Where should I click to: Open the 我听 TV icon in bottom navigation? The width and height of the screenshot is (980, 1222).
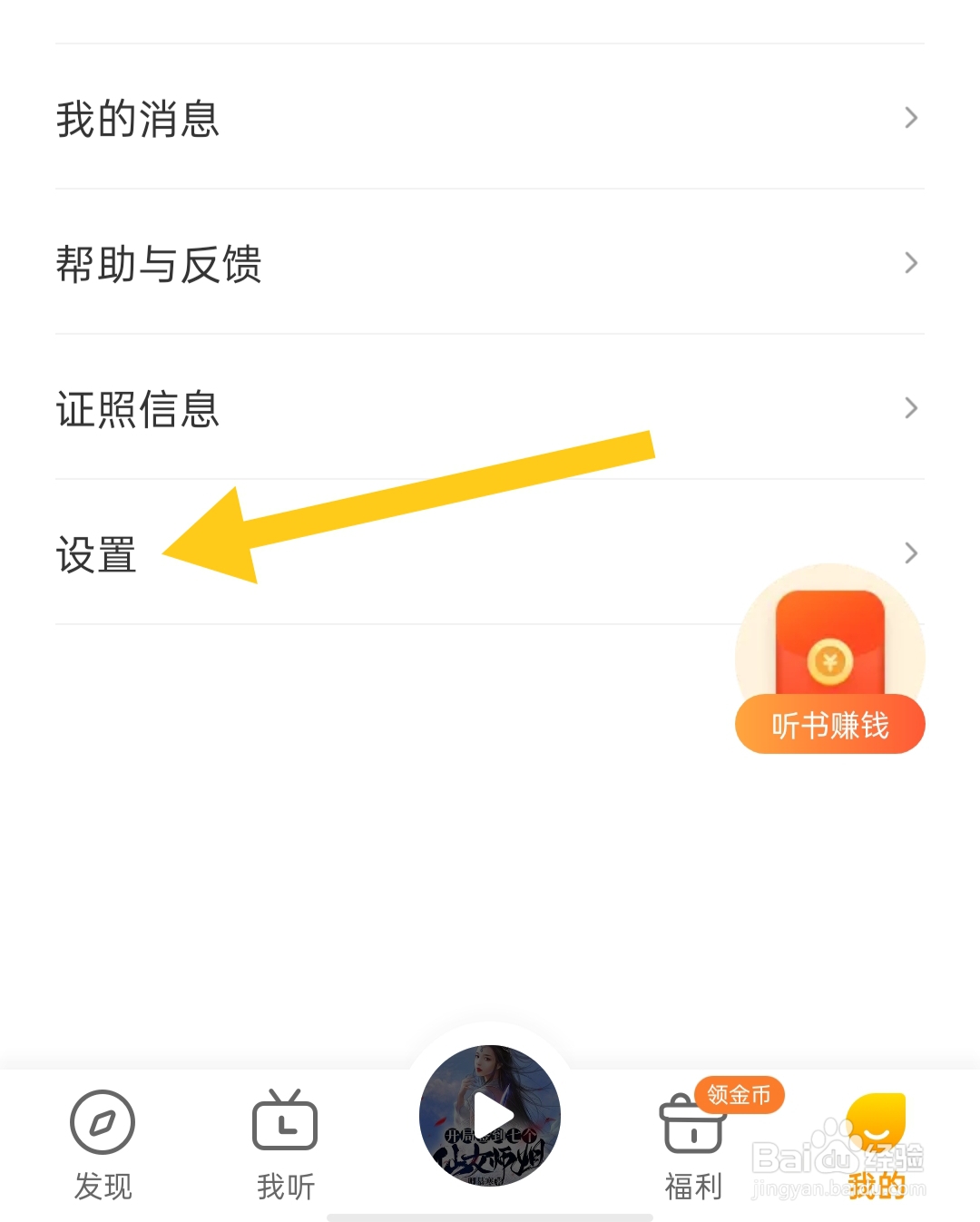tap(285, 1122)
